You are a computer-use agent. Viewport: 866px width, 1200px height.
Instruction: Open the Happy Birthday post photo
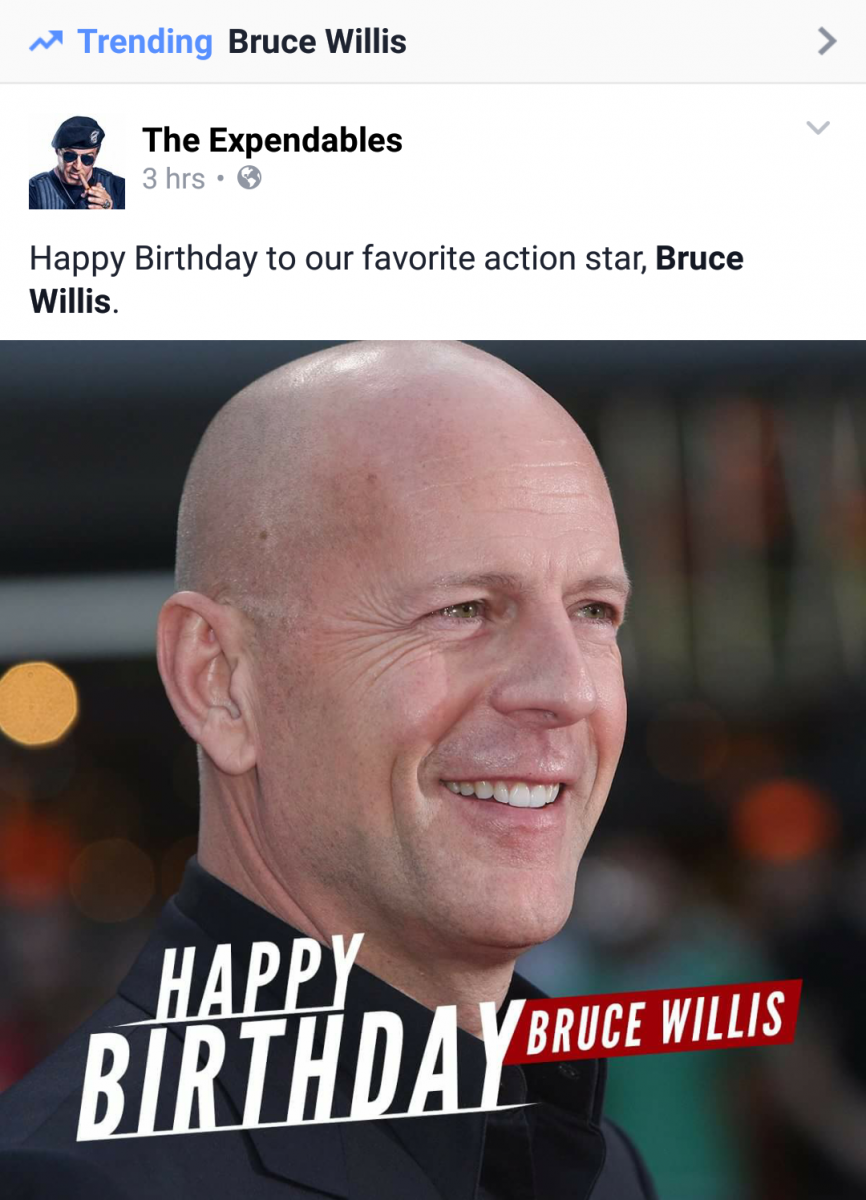(x=433, y=770)
